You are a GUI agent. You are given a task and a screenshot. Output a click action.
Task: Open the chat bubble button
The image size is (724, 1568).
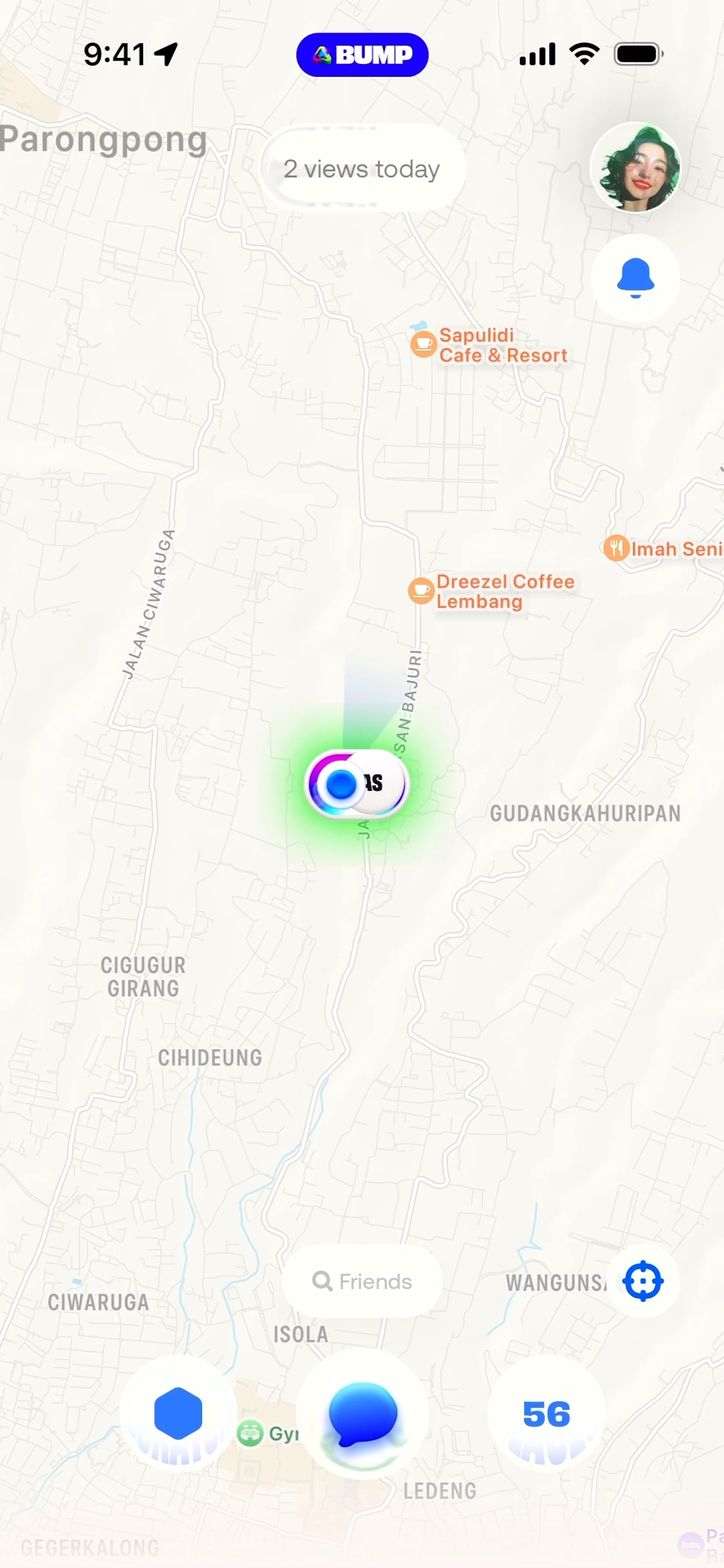pyautogui.click(x=362, y=1413)
